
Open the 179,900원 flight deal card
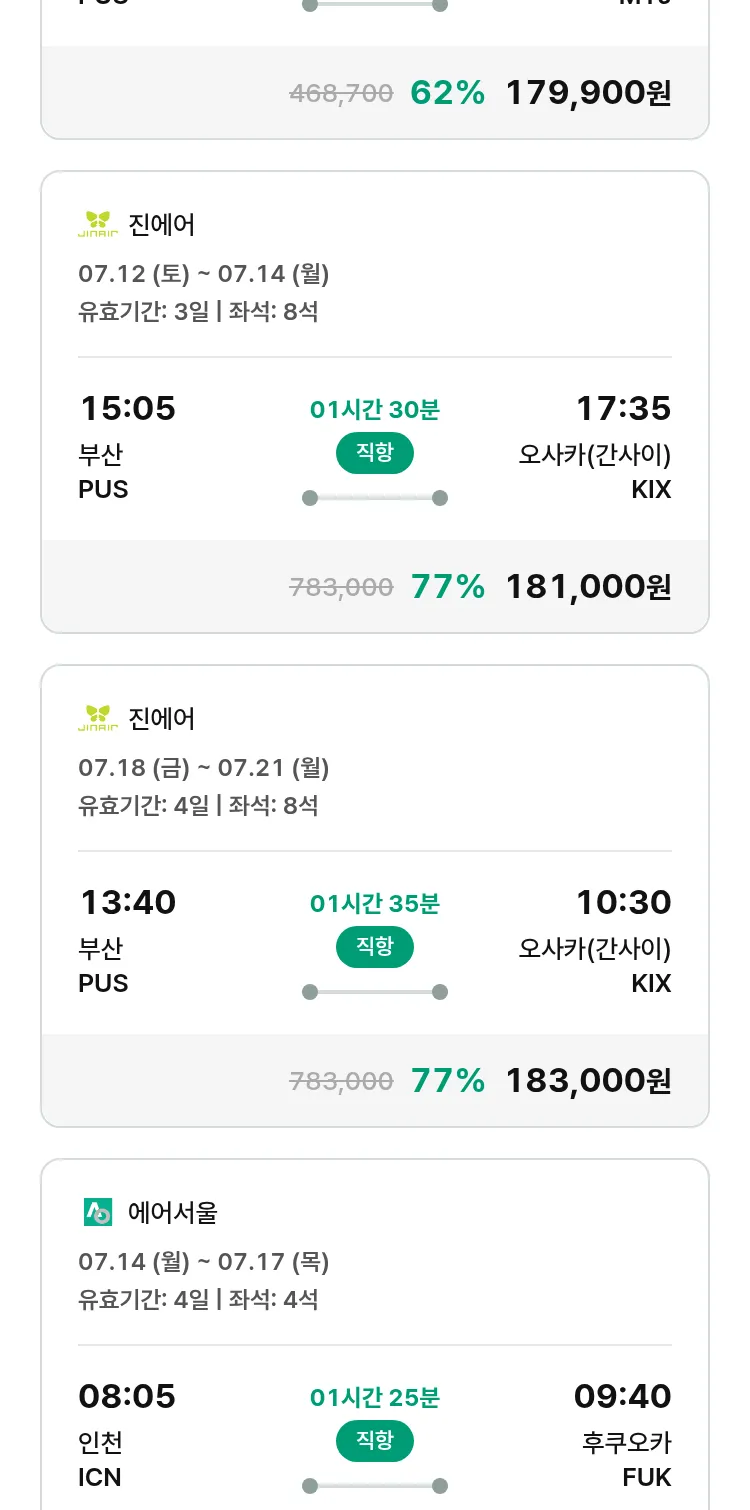(x=375, y=69)
